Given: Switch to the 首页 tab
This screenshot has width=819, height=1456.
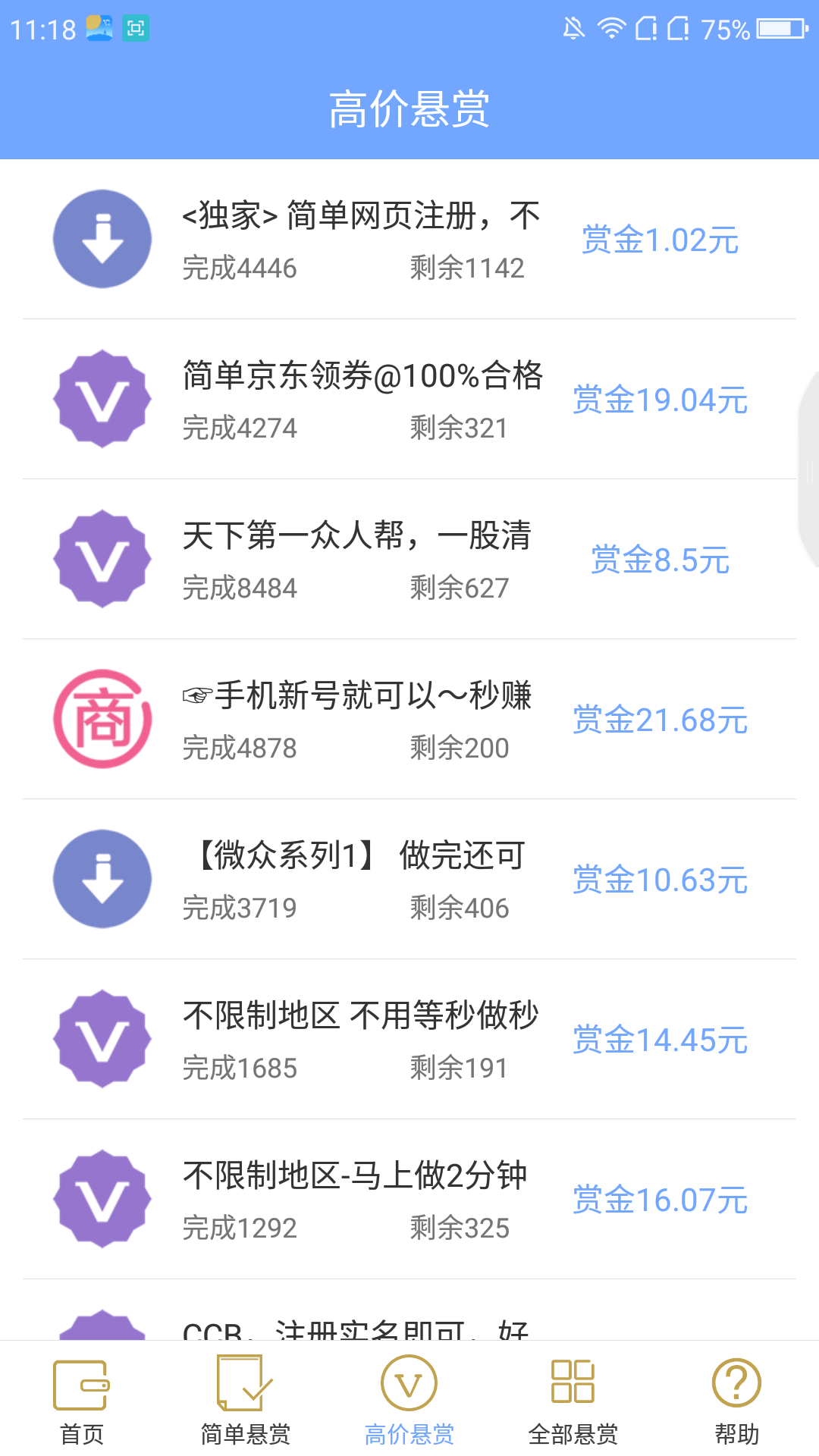Looking at the screenshot, I should 82,1400.
